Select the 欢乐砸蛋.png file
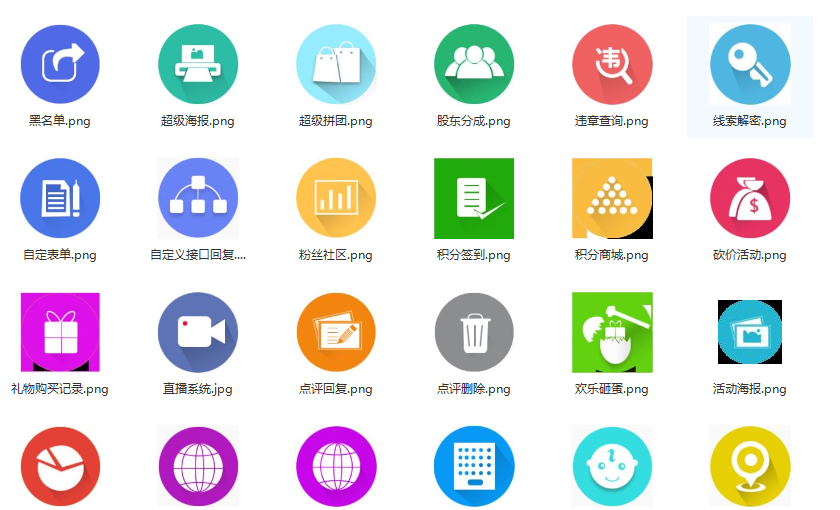840x510 pixels. 612,332
